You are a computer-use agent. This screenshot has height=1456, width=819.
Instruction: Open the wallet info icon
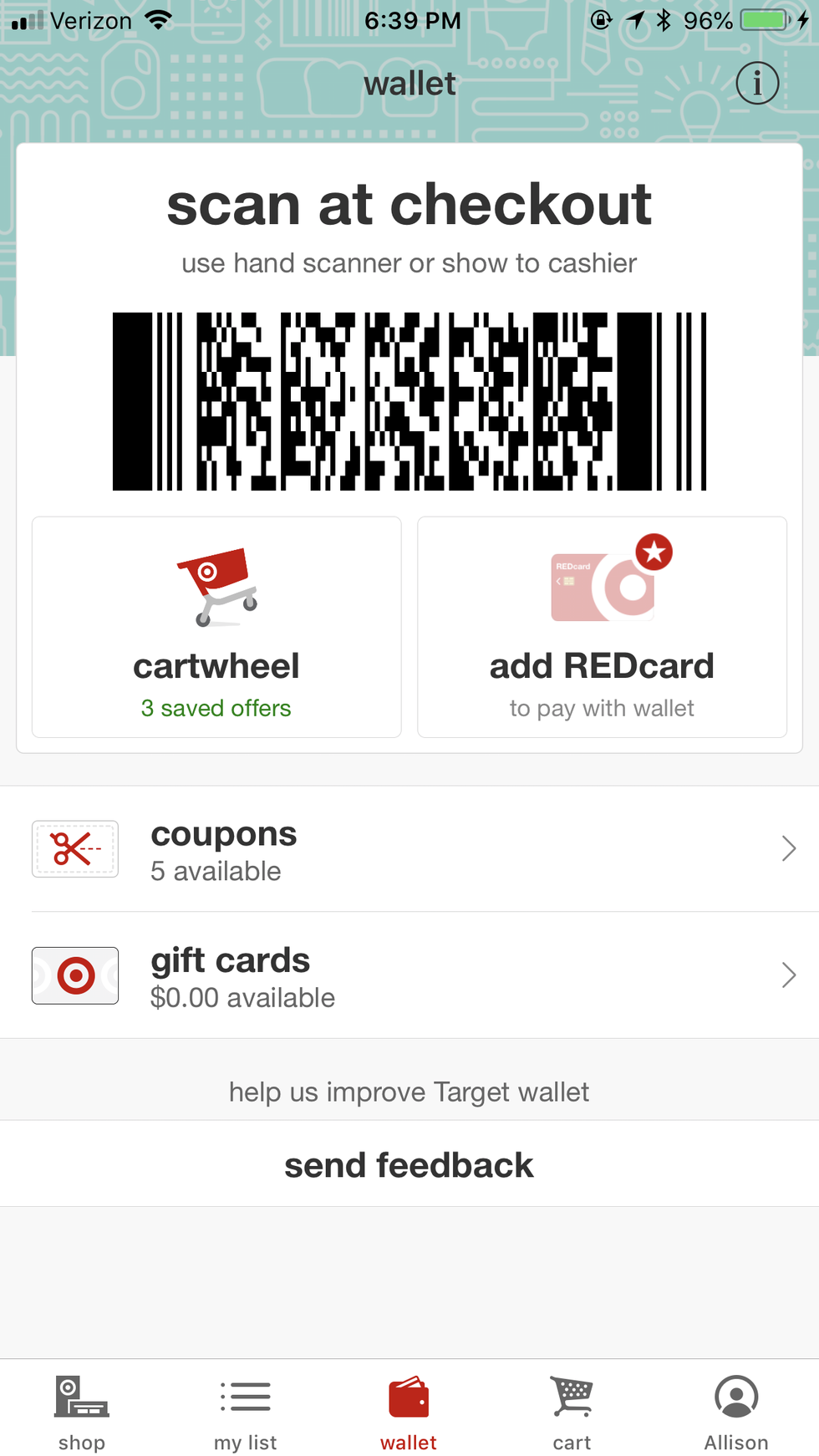[757, 84]
